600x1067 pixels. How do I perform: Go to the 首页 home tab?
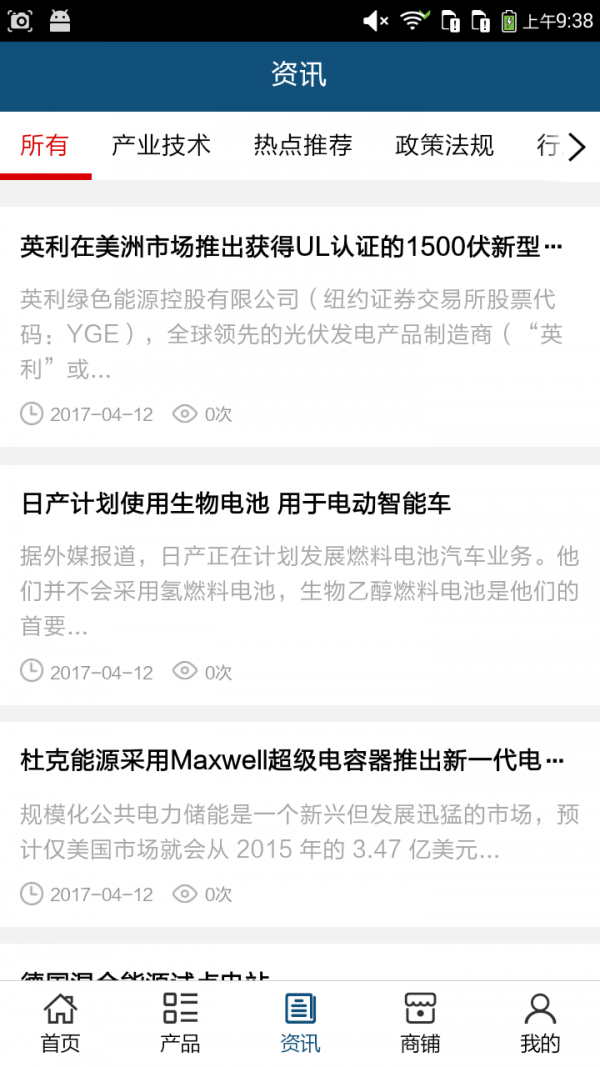tap(60, 1023)
